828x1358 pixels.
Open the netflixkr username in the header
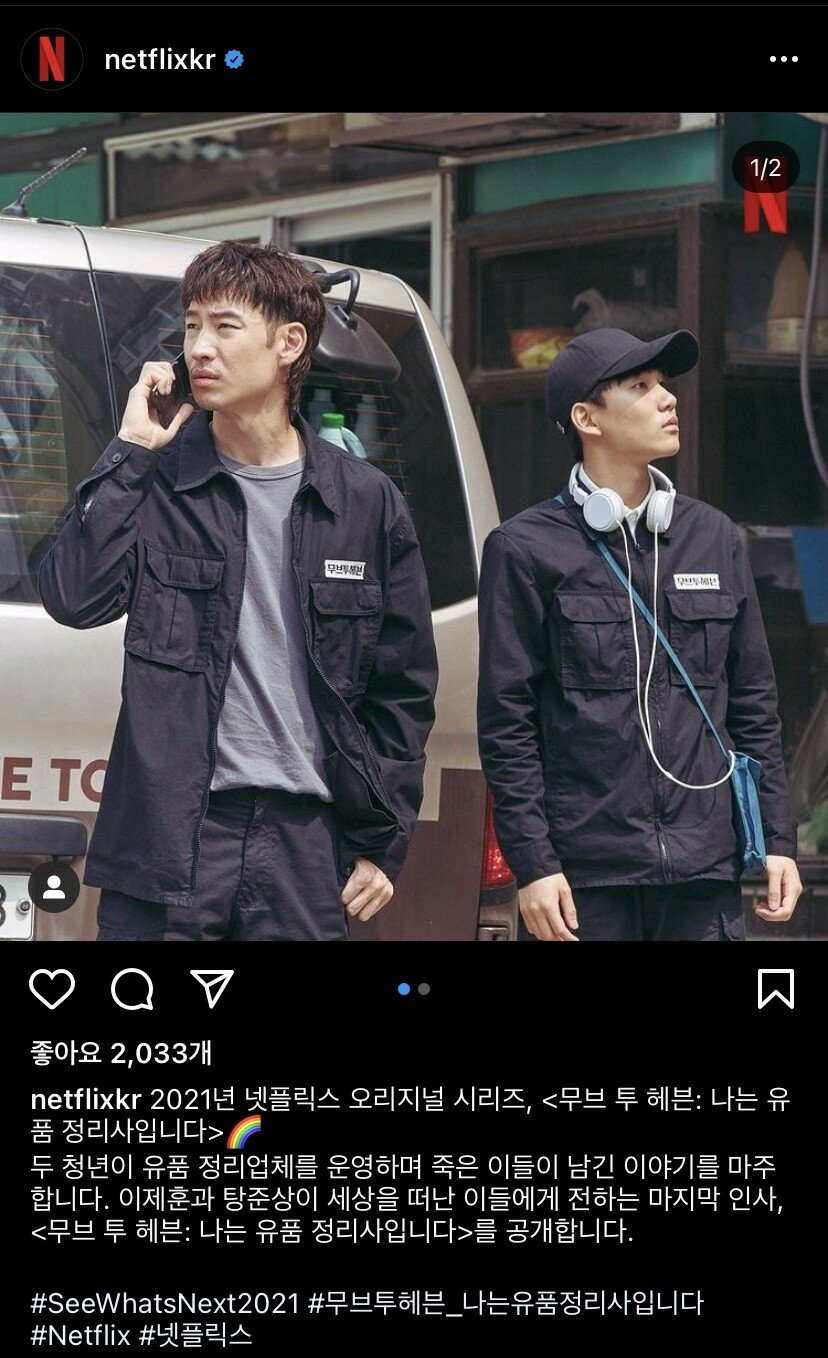[159, 59]
